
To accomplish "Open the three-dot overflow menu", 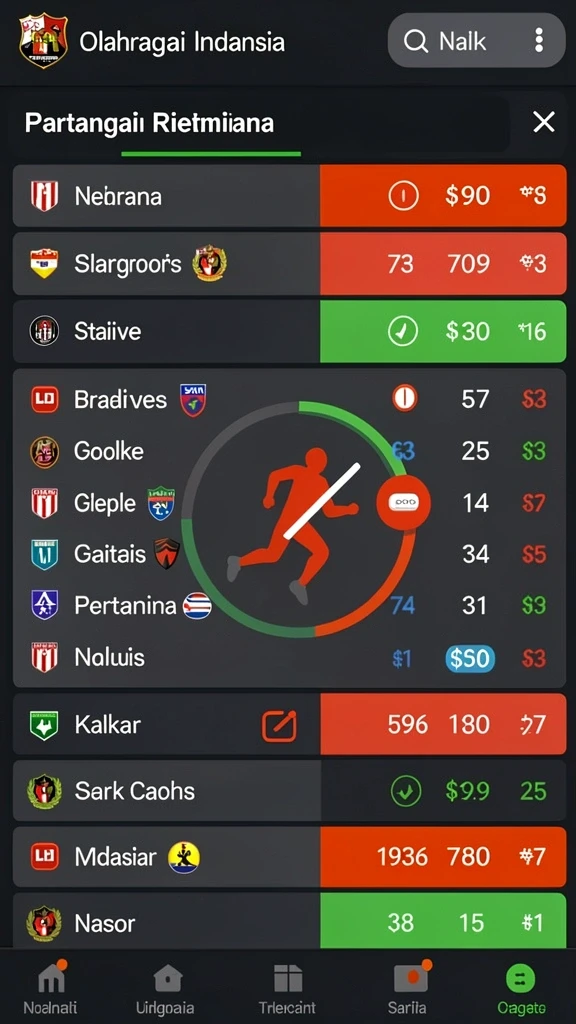I will pos(539,40).
